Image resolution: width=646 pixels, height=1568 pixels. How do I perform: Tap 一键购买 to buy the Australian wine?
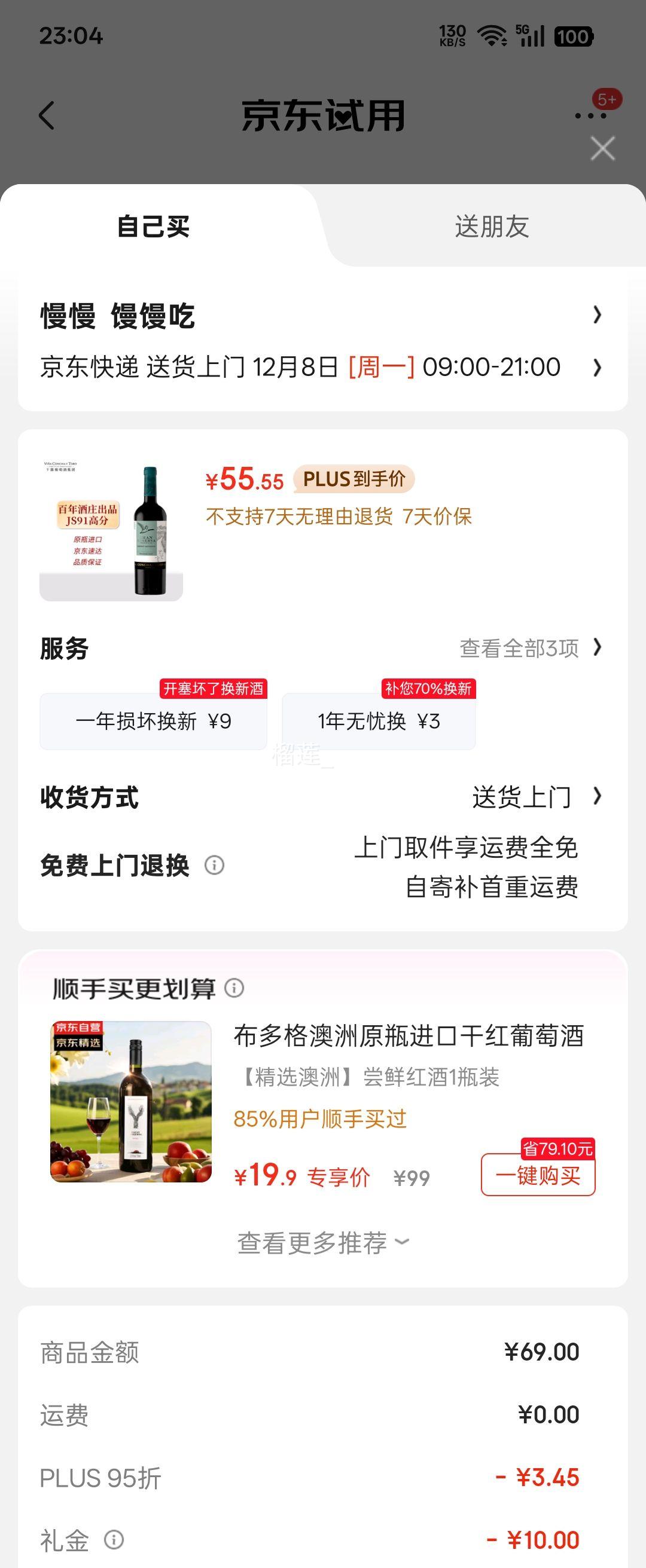pos(541,1176)
